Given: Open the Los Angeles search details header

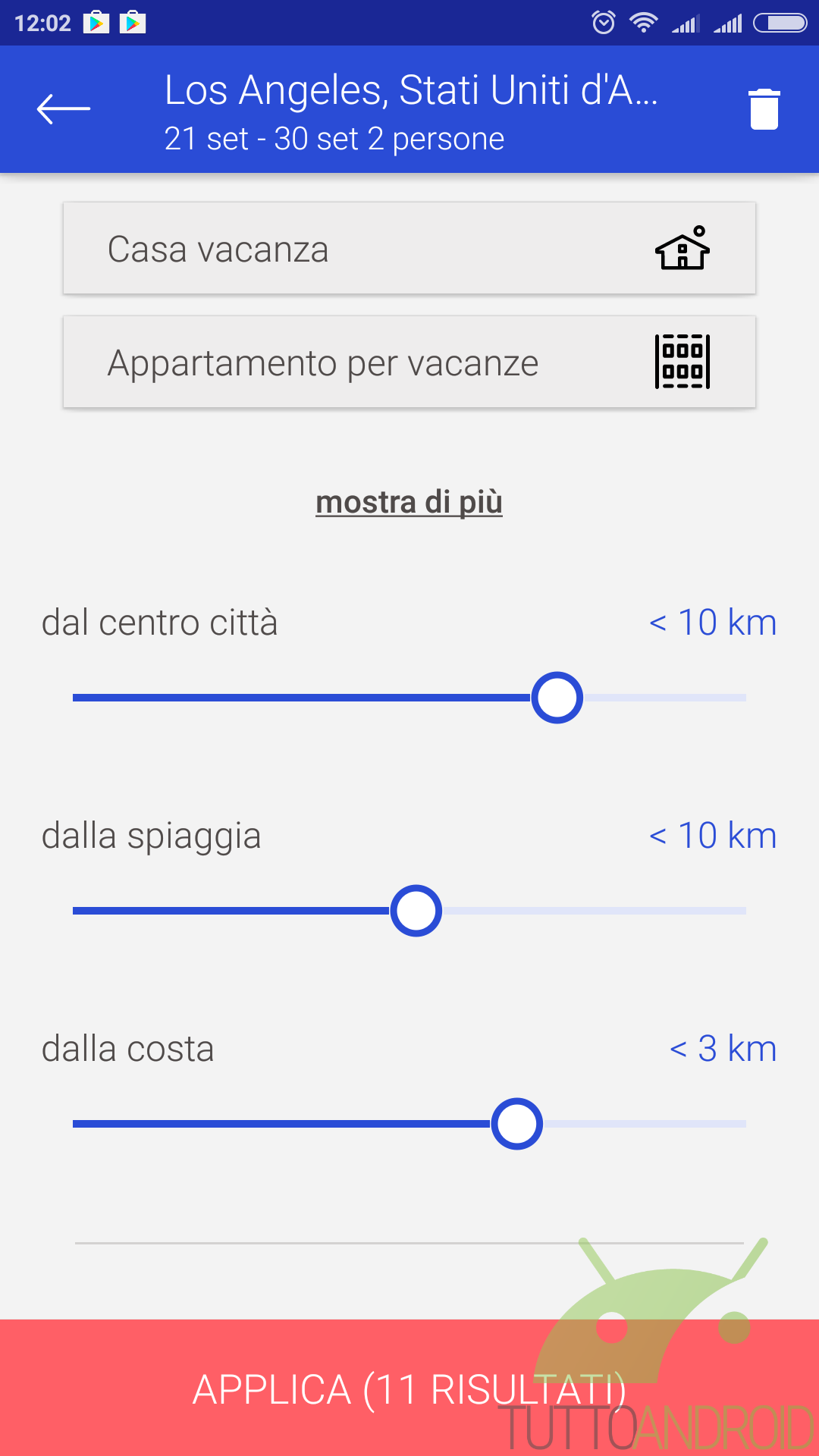Looking at the screenshot, I should click(x=411, y=112).
